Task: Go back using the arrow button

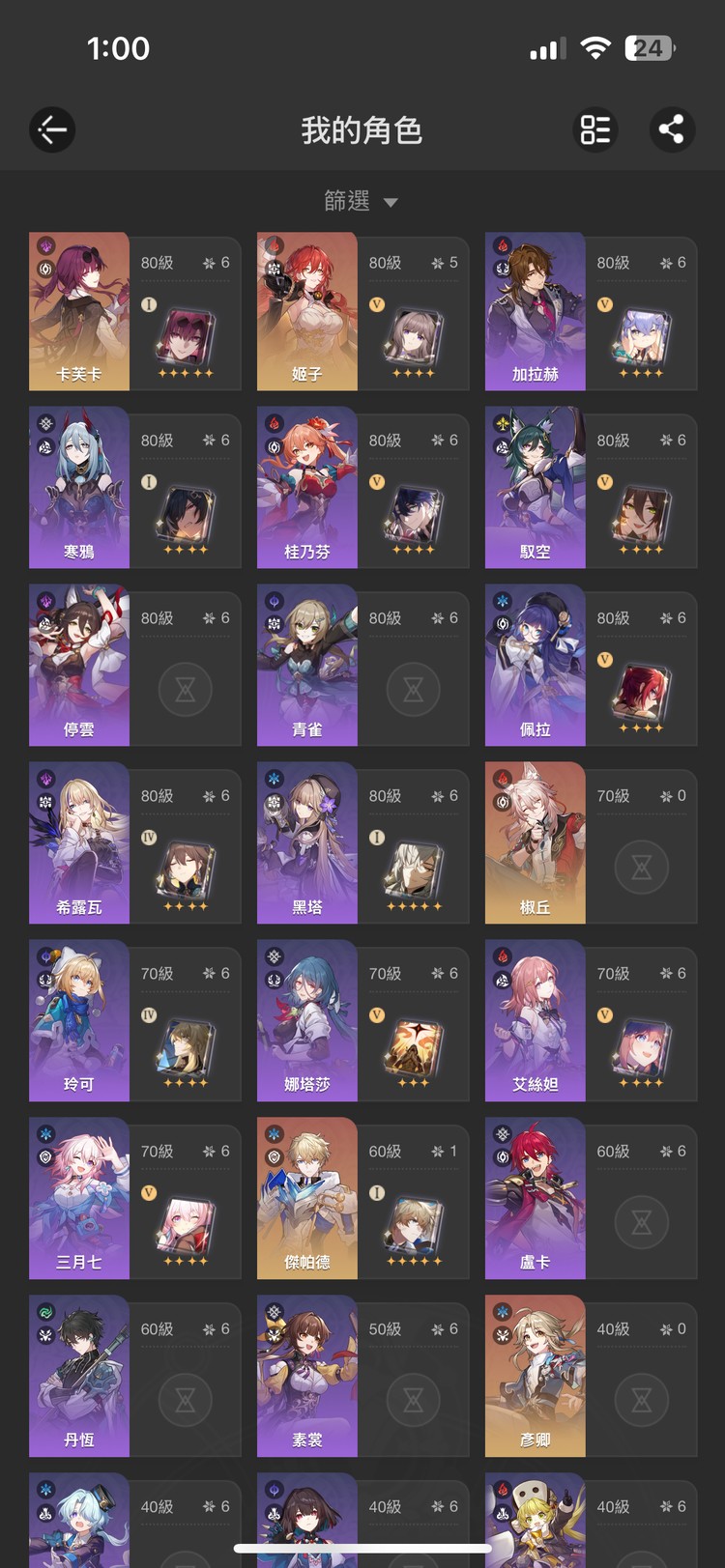Action: (52, 129)
